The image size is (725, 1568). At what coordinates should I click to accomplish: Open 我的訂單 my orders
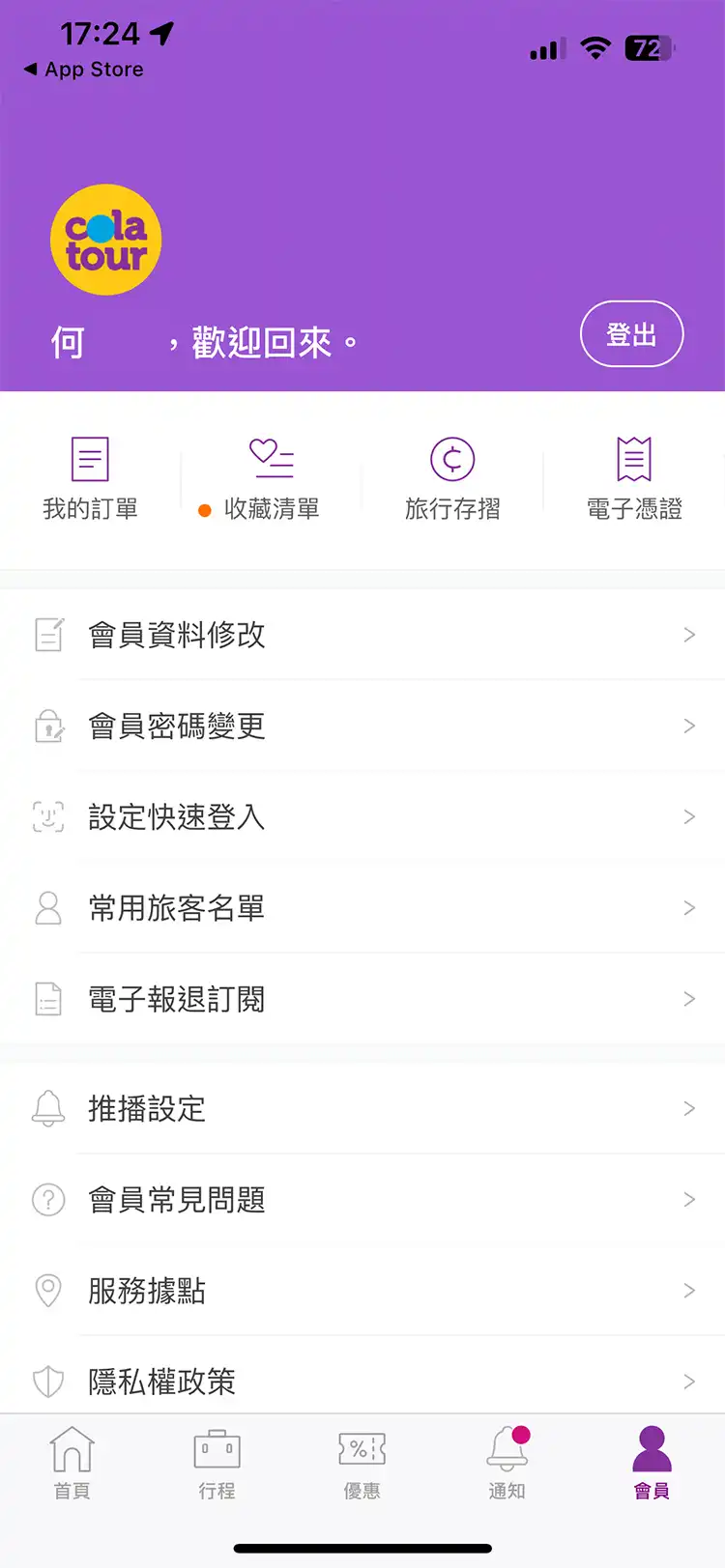90,479
